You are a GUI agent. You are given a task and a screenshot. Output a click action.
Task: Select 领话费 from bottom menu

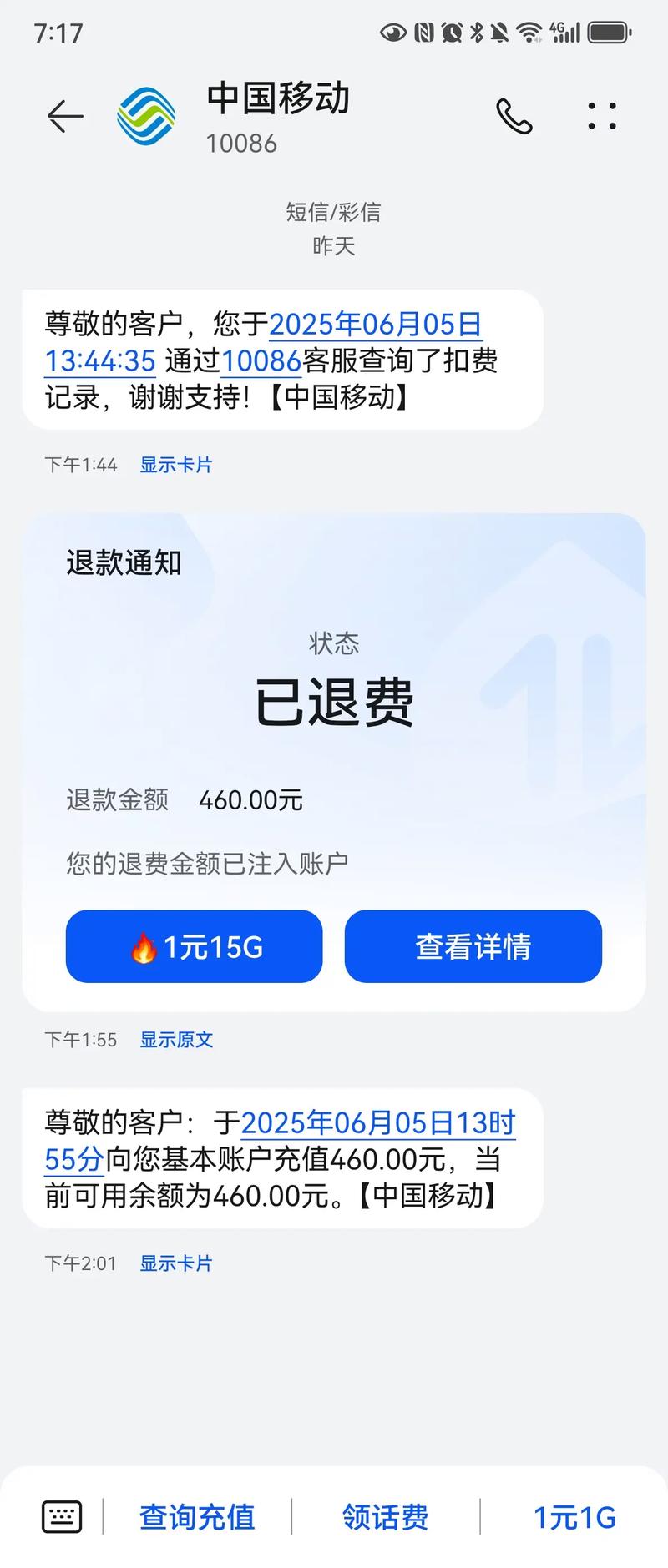385,1517
